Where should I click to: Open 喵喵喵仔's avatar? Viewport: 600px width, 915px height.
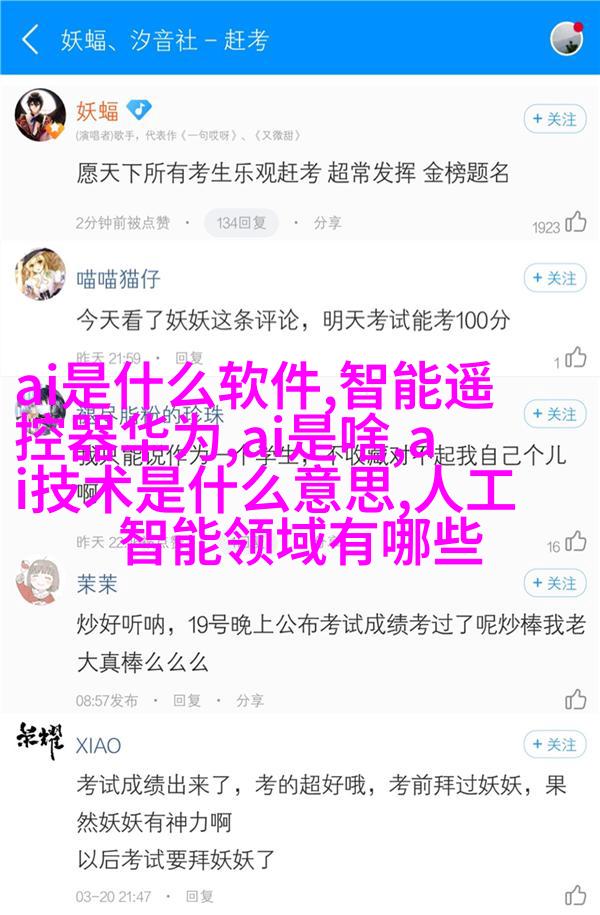pyautogui.click(x=40, y=275)
